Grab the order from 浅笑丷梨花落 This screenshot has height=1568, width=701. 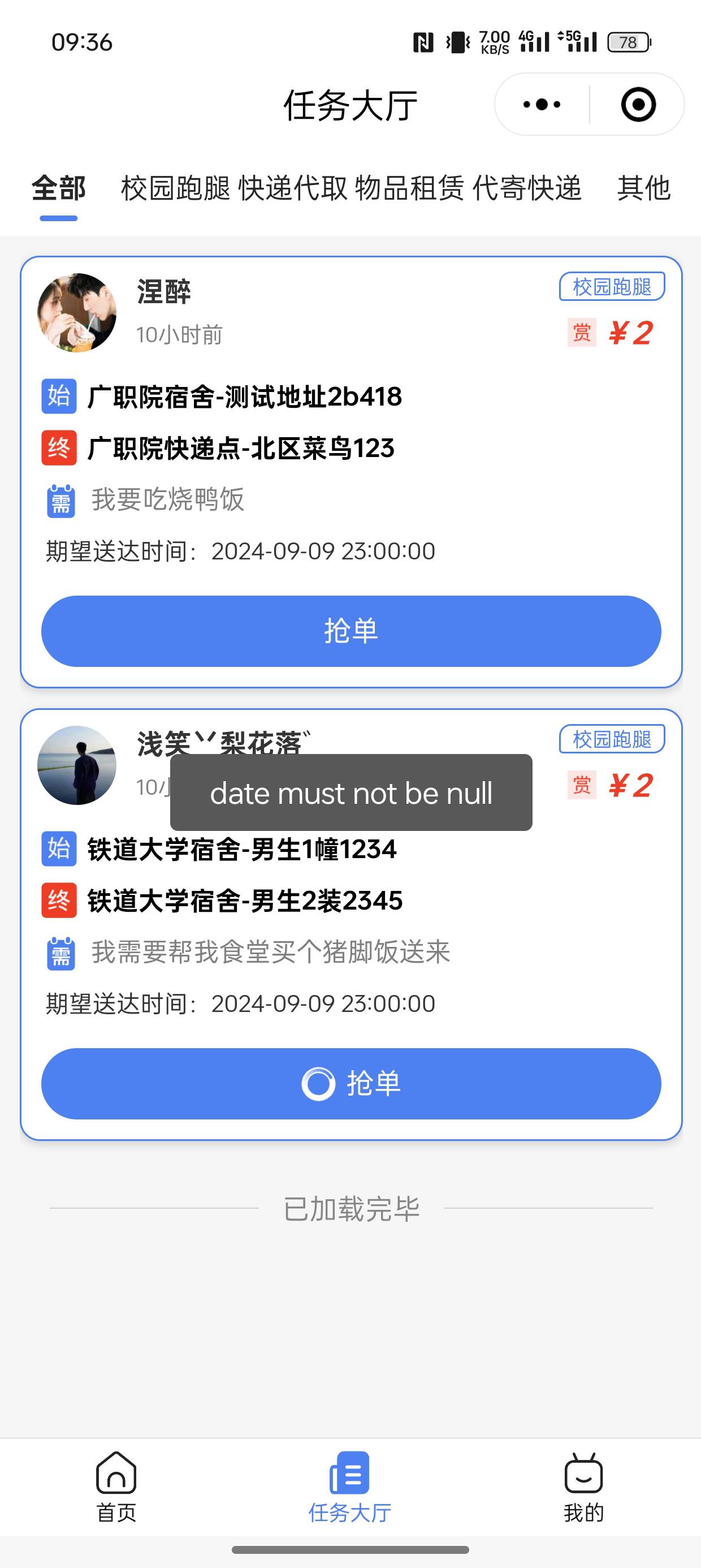350,1083
